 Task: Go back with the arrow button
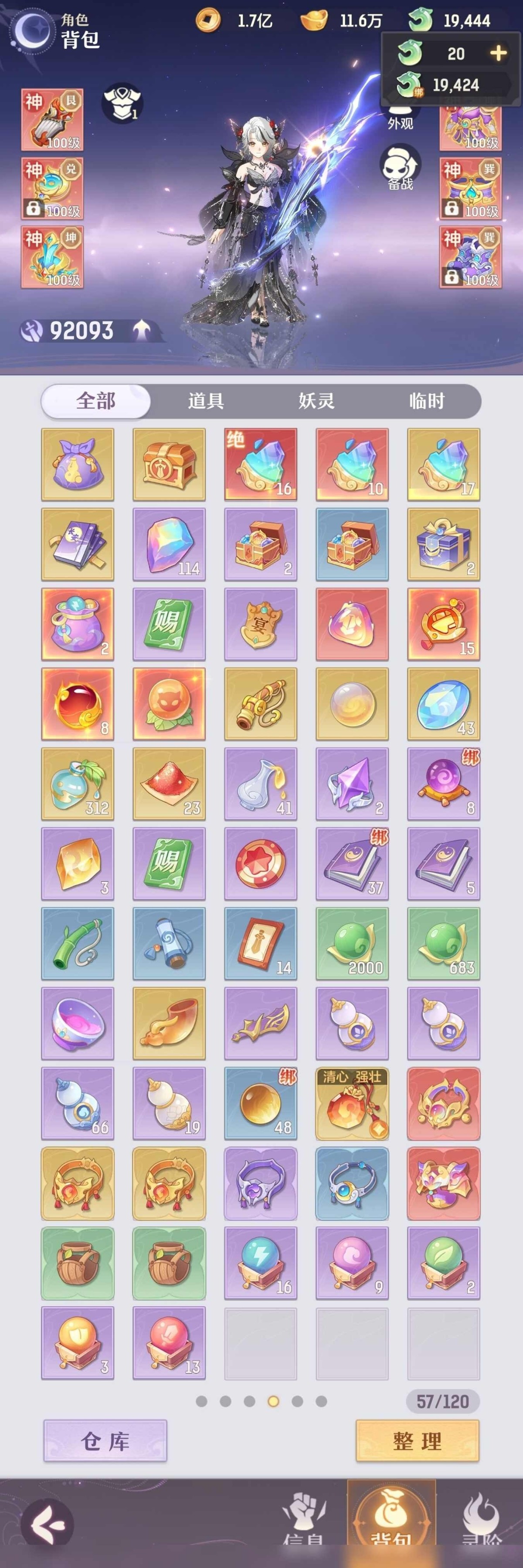pos(48,1524)
